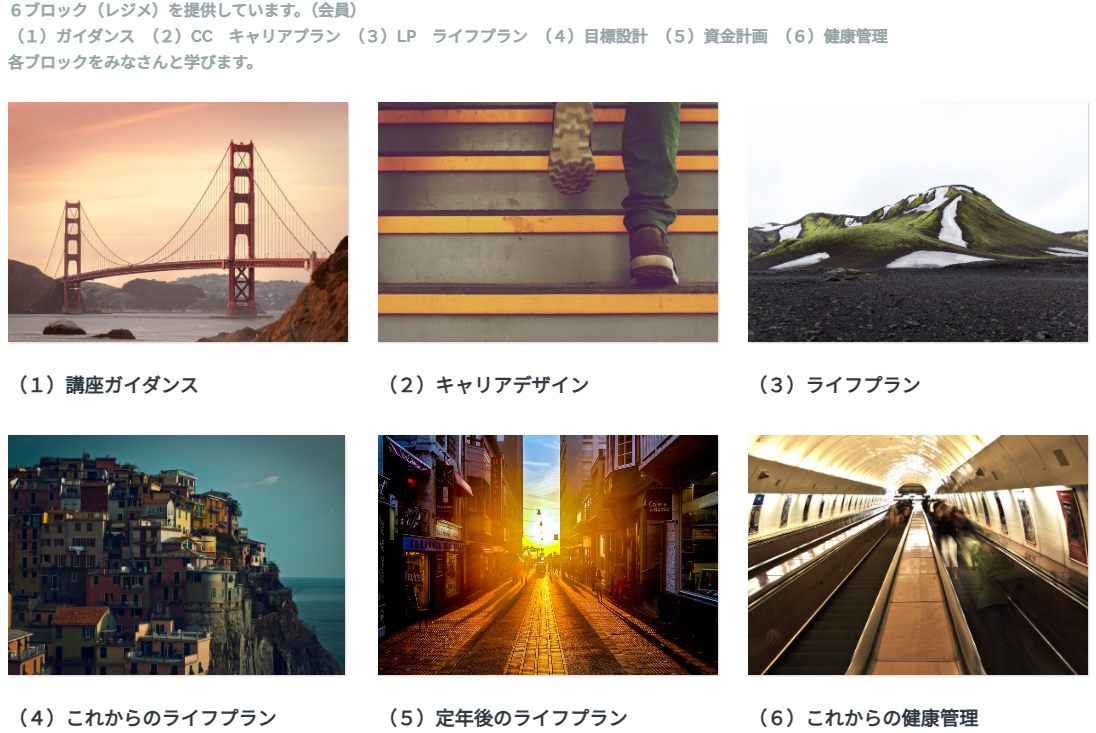This screenshot has width=1096, height=733.
Task: Open （4）これからのライフプラン
Action: click(x=178, y=555)
